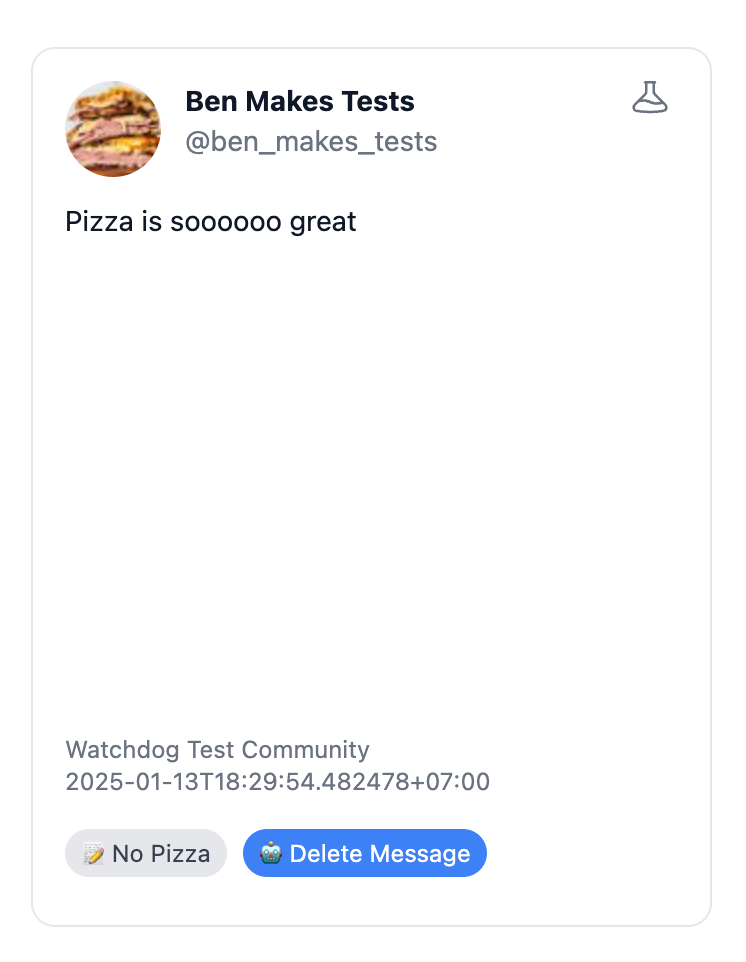Tap the Delete Message button
Image resolution: width=746 pixels, height=962 pixels.
pyautogui.click(x=365, y=853)
